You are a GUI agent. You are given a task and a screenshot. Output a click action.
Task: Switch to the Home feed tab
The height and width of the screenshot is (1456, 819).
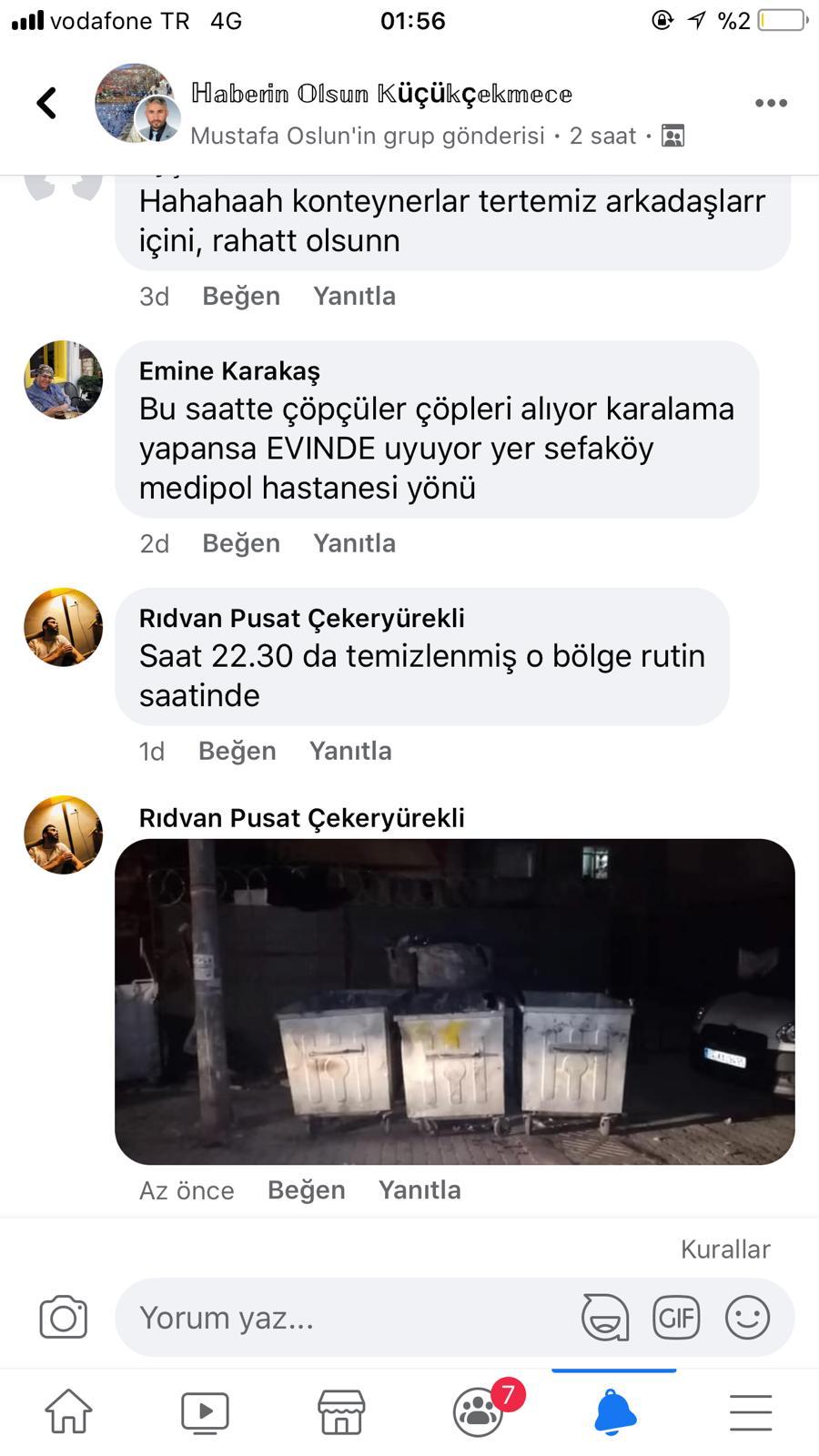tap(68, 1412)
